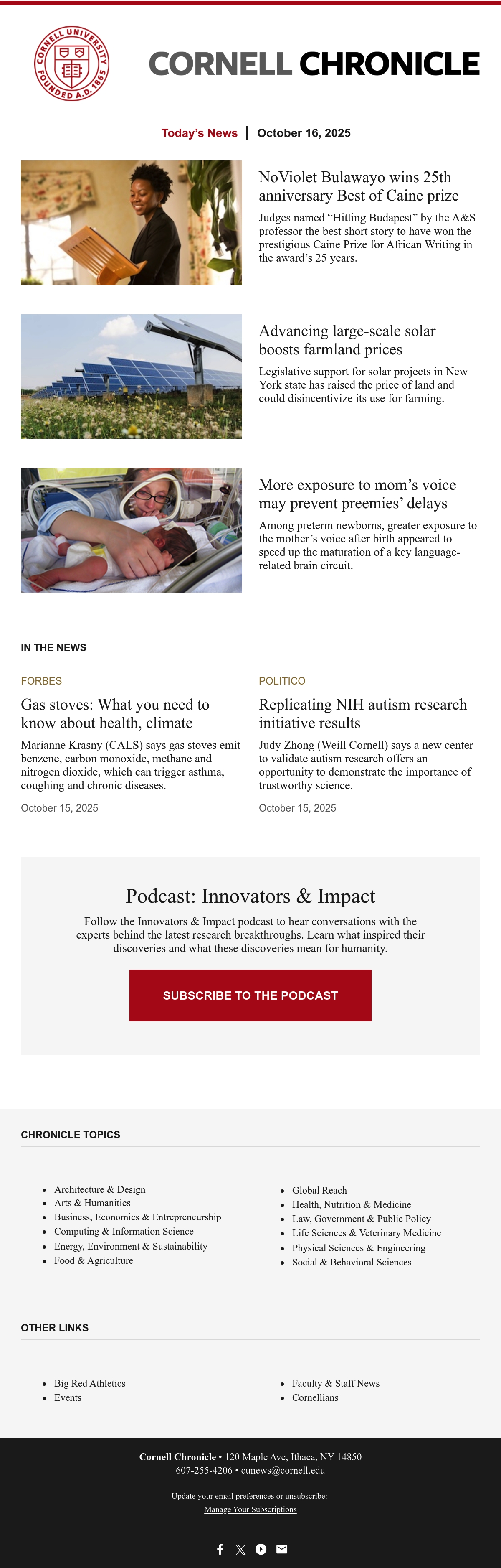Tap Subscribe to the Podcast button
This screenshot has width=501, height=1568.
click(x=250, y=995)
